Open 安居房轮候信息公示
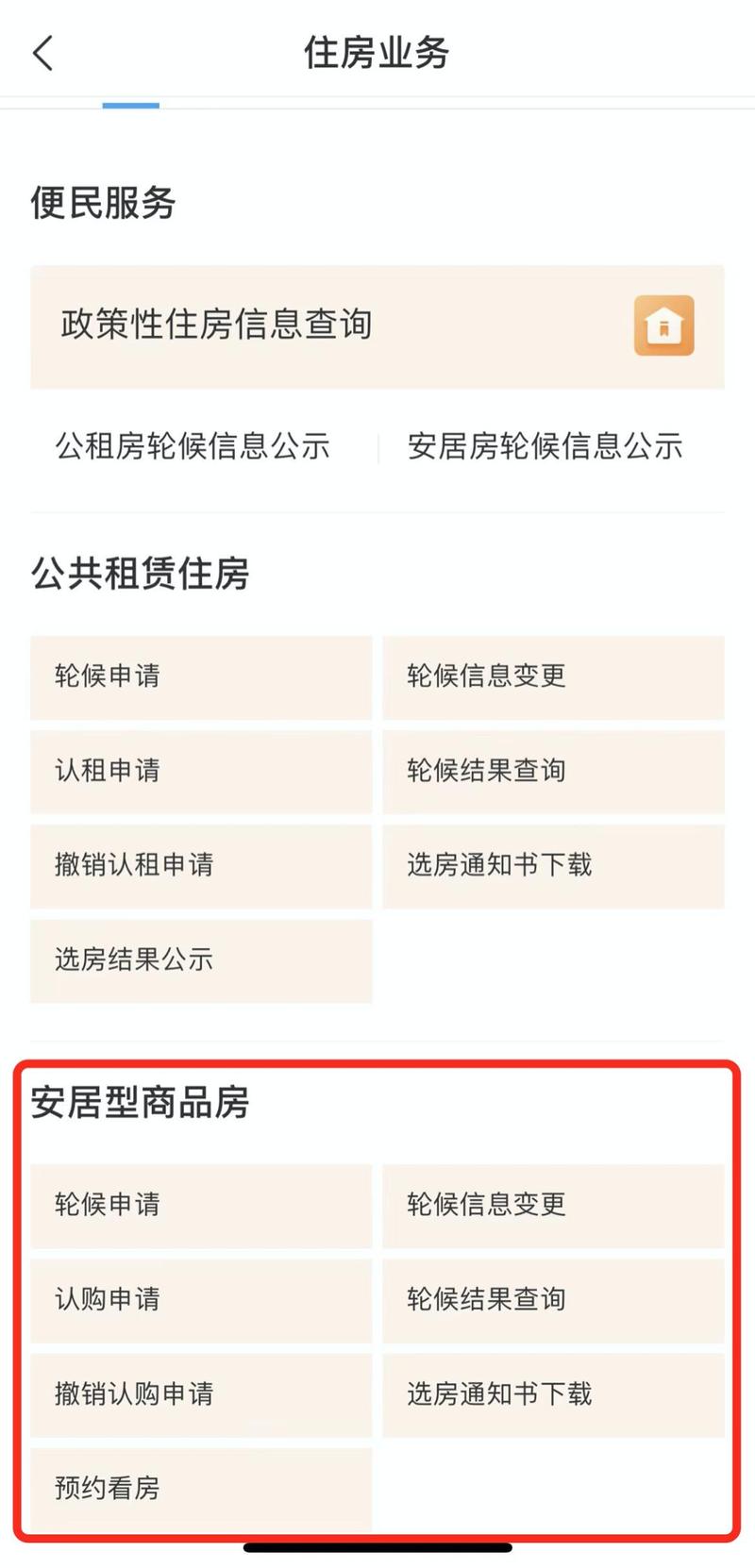 pyautogui.click(x=545, y=446)
